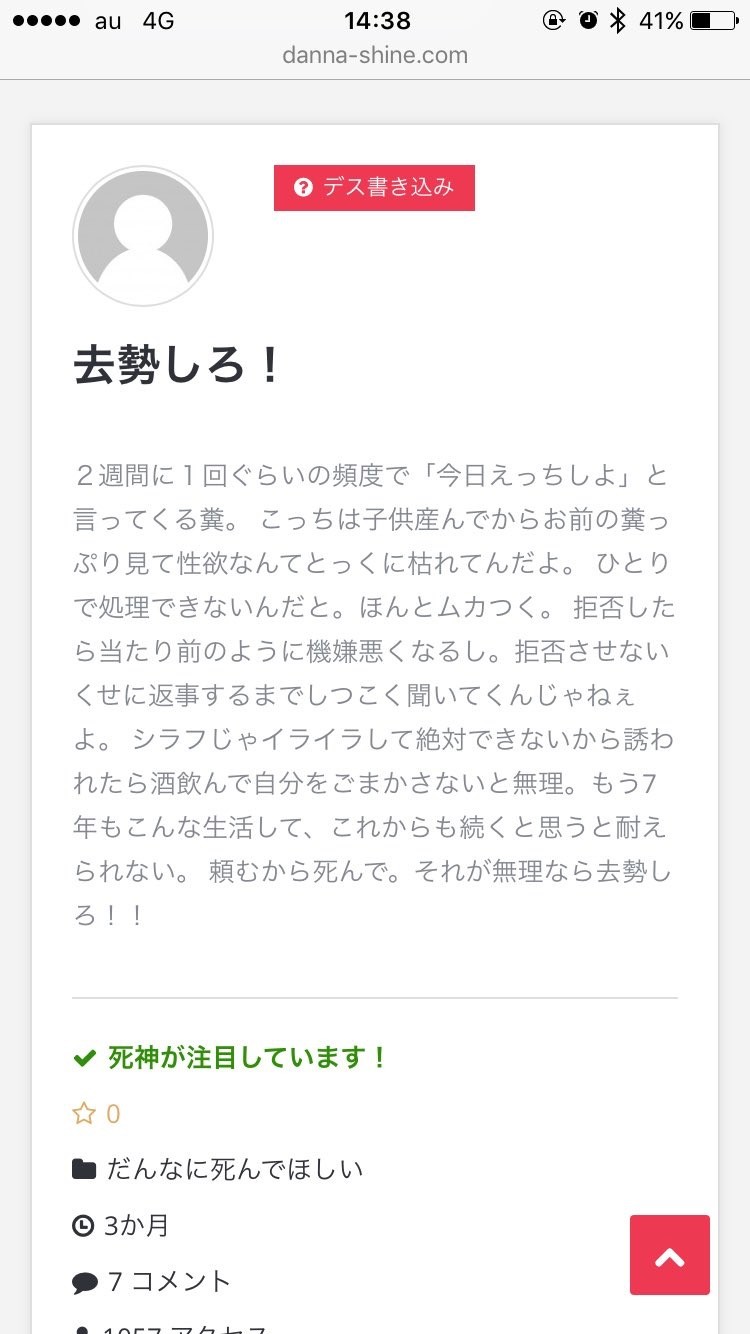Tap the danna-shine.com address bar

375,55
